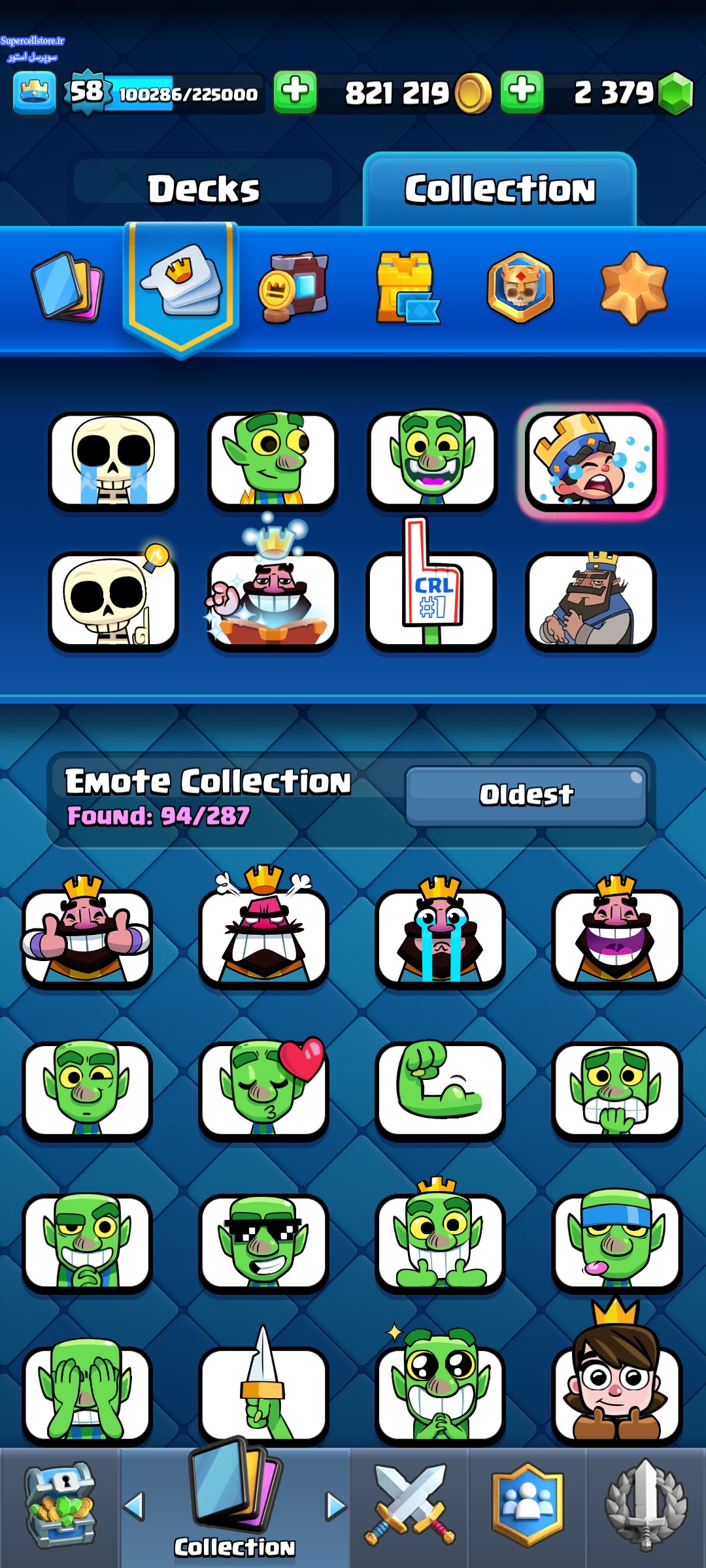
Task: Open the orange star sub-tab
Action: point(633,287)
